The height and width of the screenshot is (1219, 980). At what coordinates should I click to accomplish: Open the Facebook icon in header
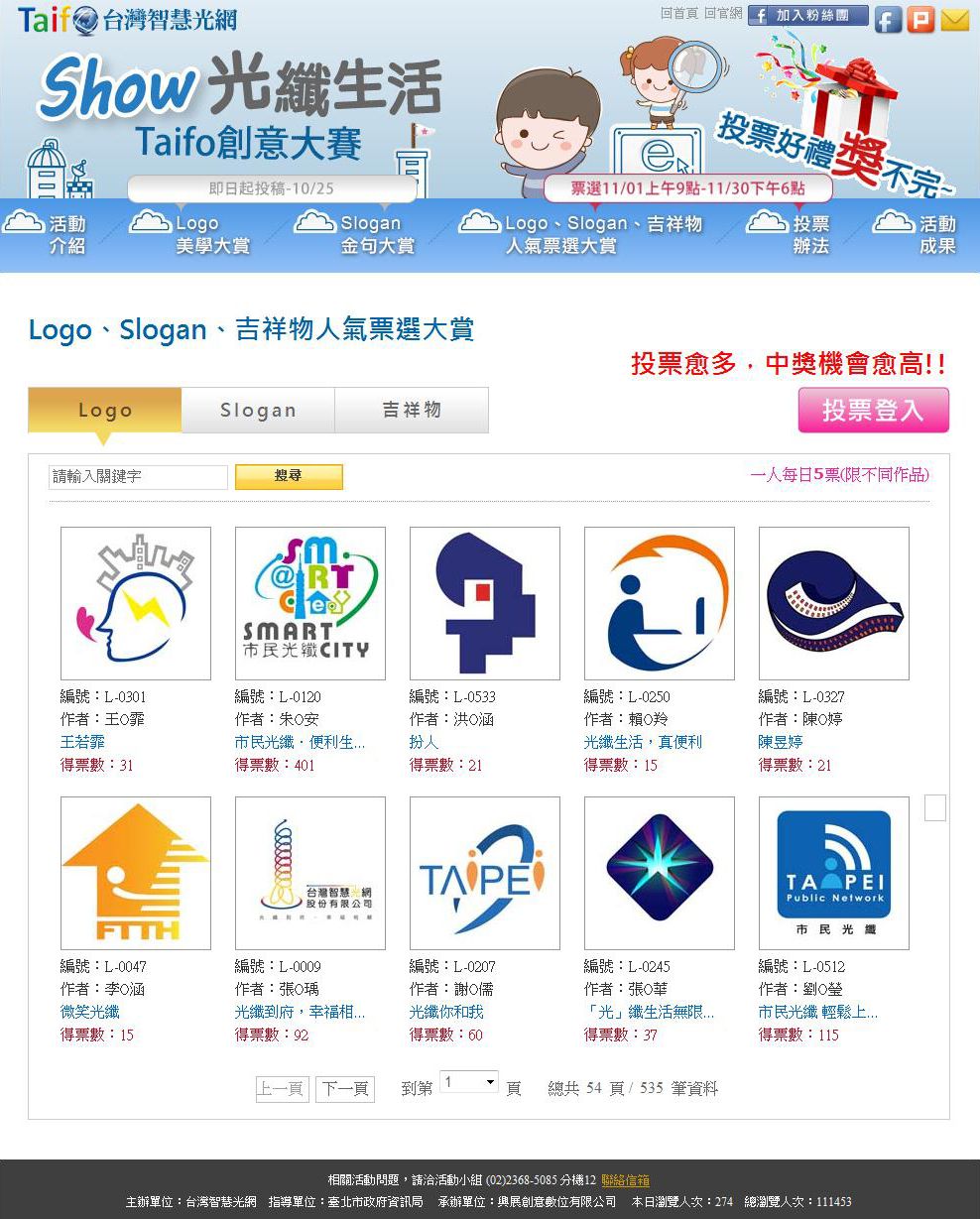pos(889,19)
